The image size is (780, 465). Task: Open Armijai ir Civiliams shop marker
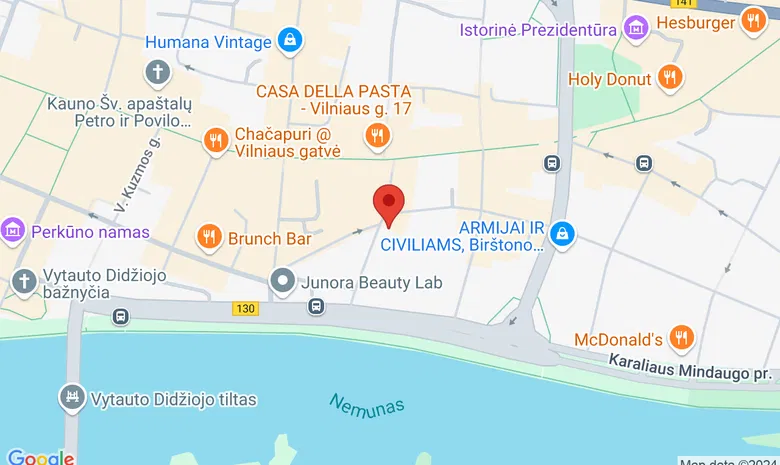tap(563, 234)
